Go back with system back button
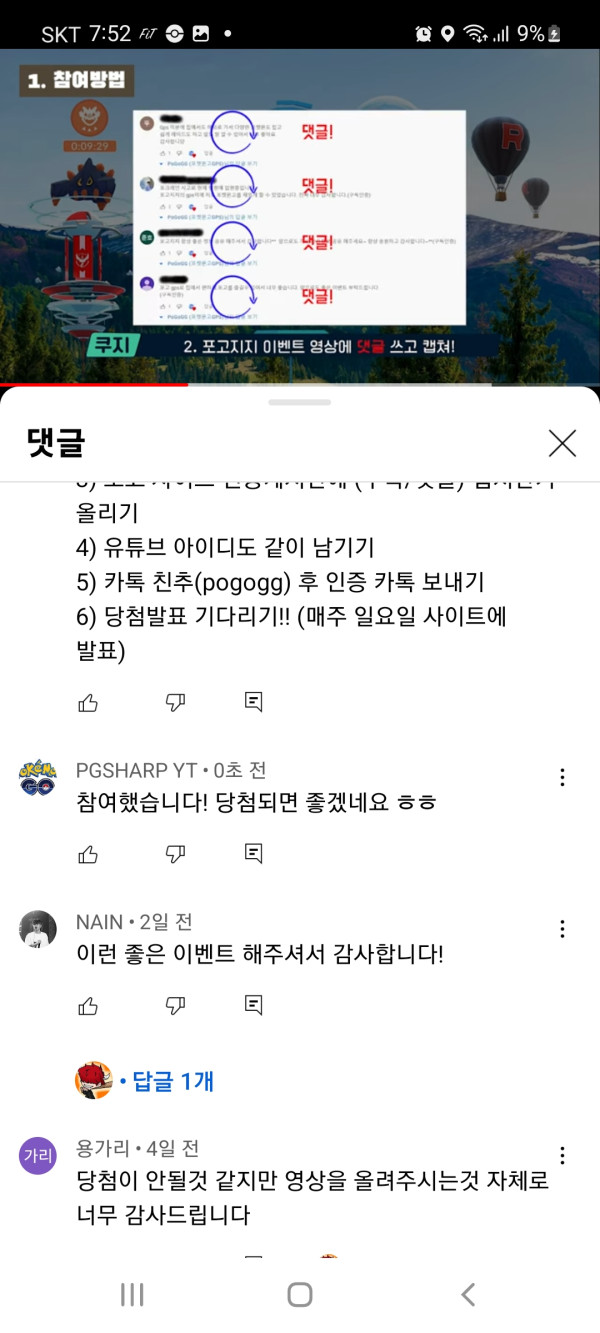Viewport: 600px width, 1333px height. [x=467, y=1295]
